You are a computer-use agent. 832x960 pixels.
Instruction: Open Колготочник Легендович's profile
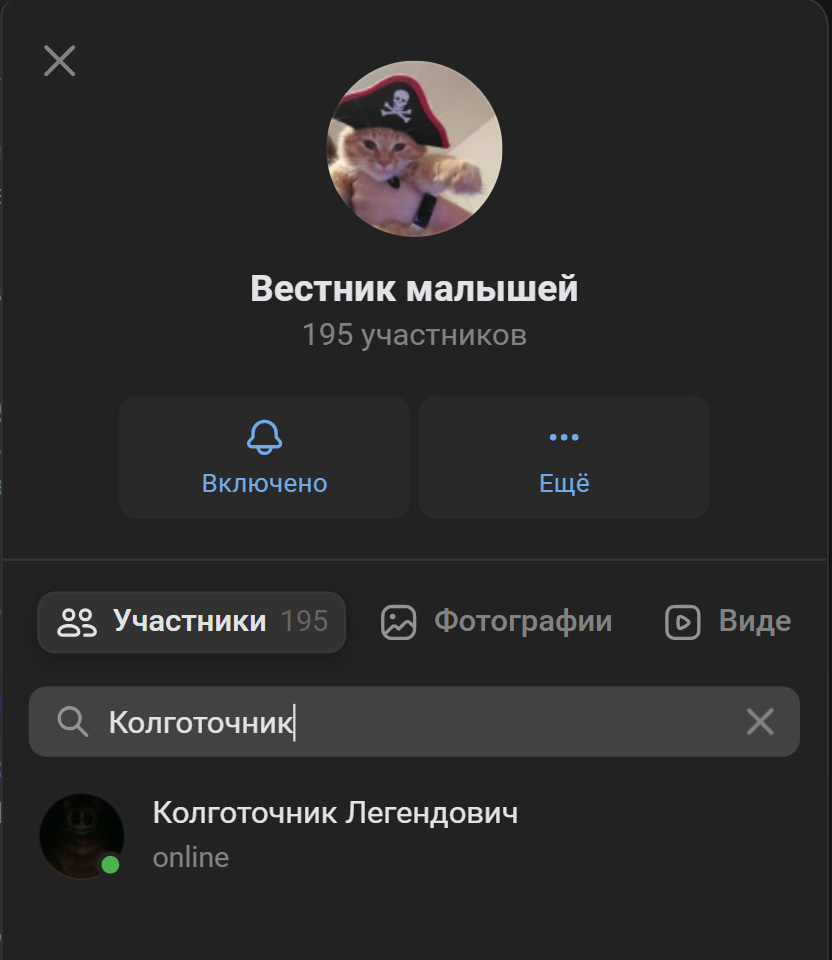[x=335, y=834]
